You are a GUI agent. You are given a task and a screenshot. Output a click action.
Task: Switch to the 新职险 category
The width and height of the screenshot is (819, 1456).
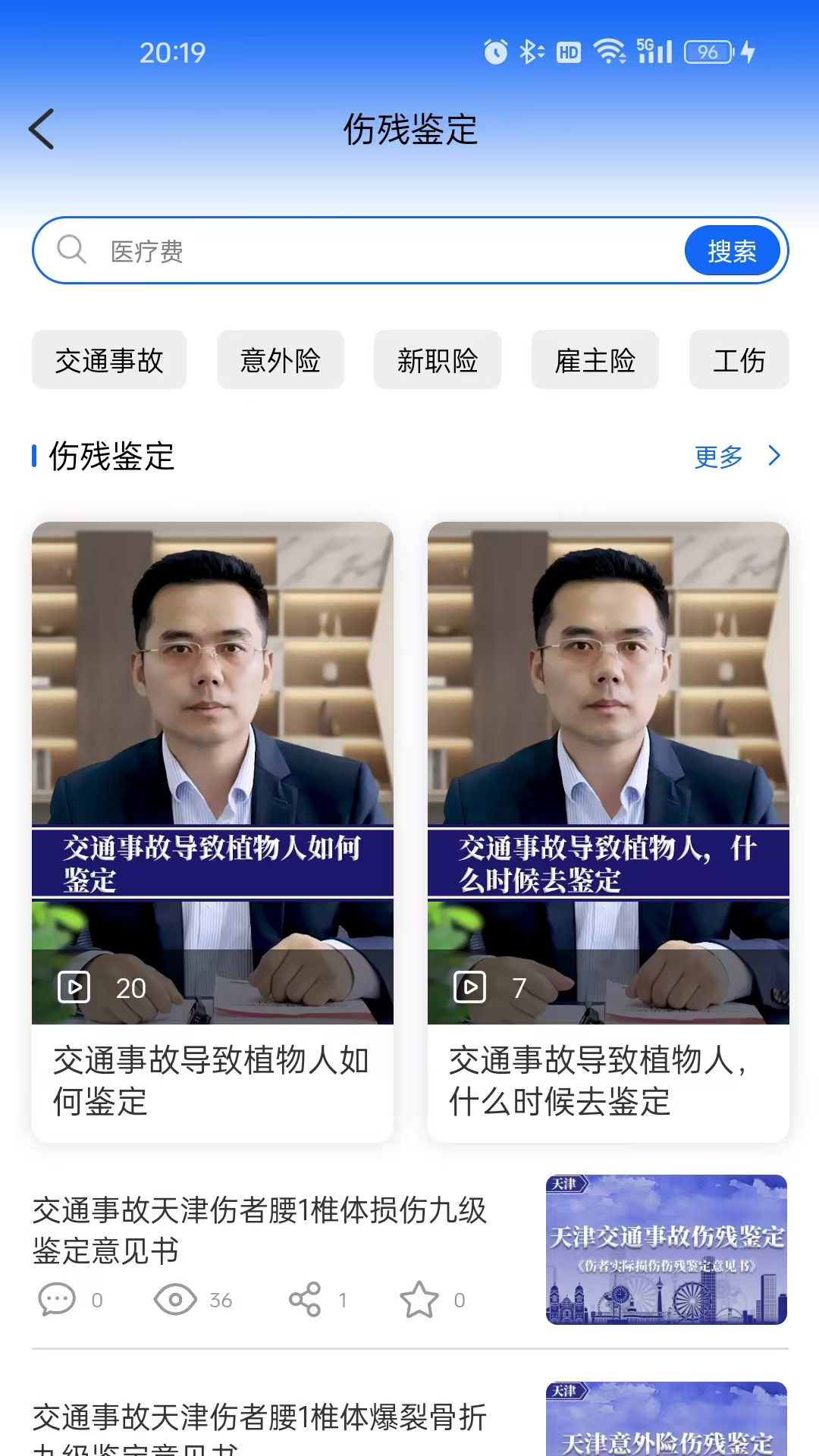pos(438,361)
